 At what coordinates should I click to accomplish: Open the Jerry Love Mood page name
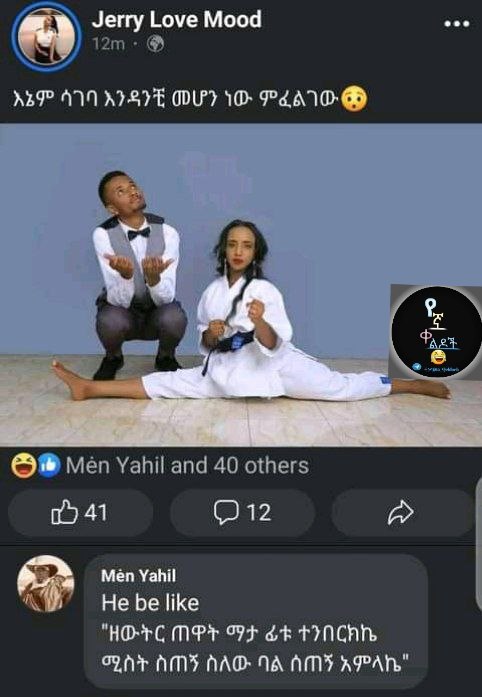click(177, 20)
